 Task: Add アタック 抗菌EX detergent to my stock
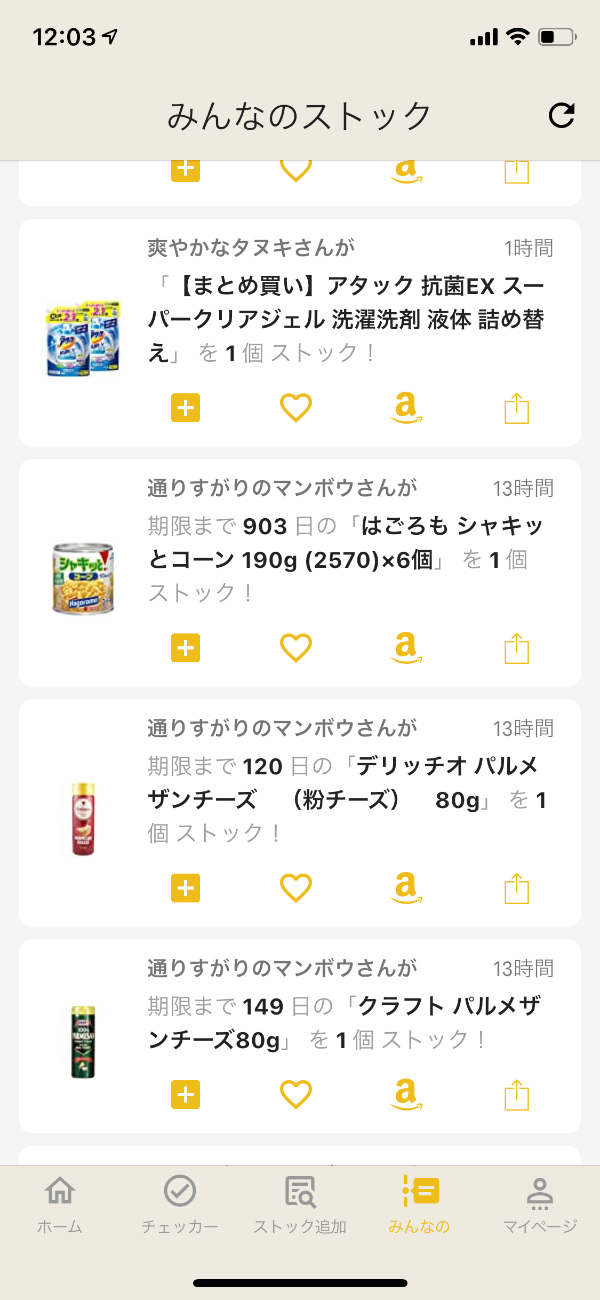tap(186, 408)
